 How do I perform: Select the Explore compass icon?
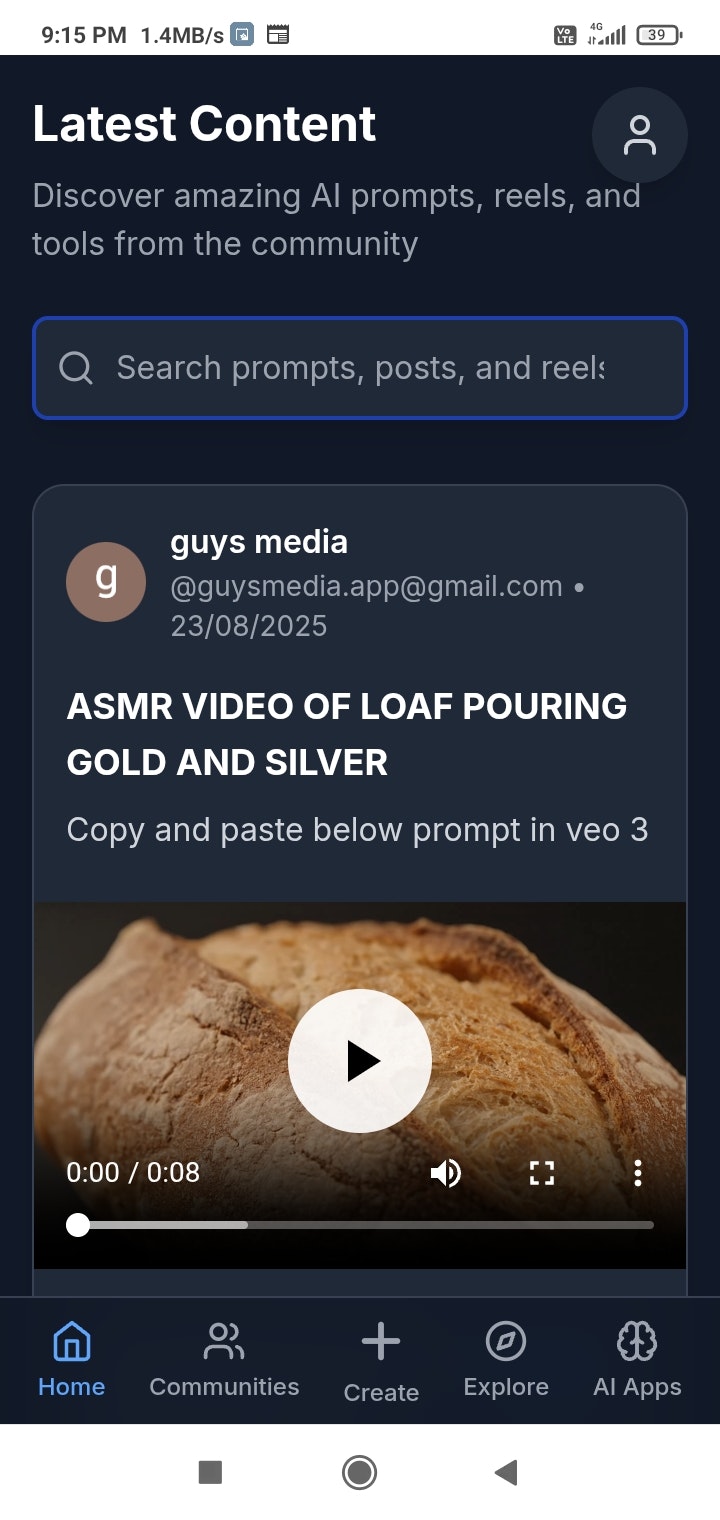click(x=506, y=1340)
